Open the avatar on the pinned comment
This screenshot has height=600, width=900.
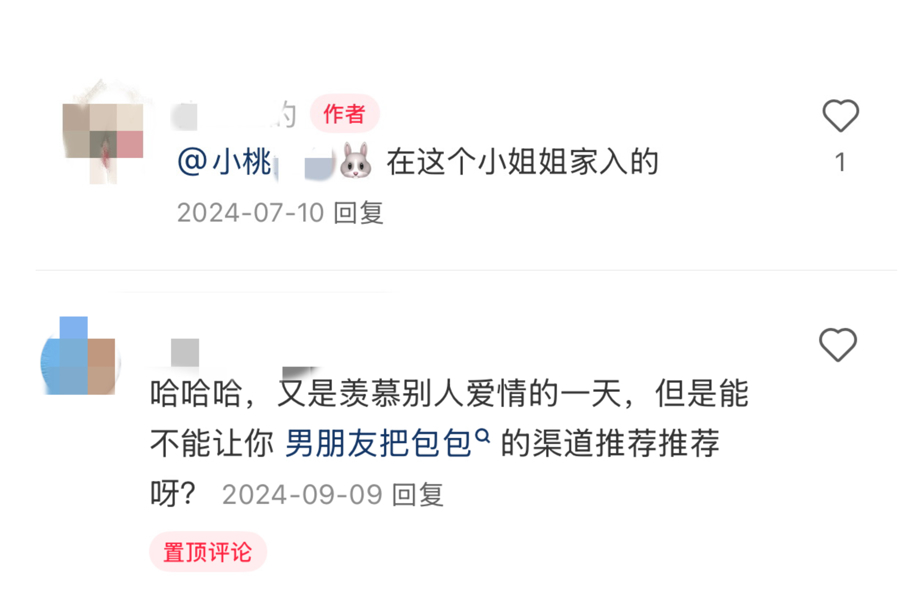[80, 356]
